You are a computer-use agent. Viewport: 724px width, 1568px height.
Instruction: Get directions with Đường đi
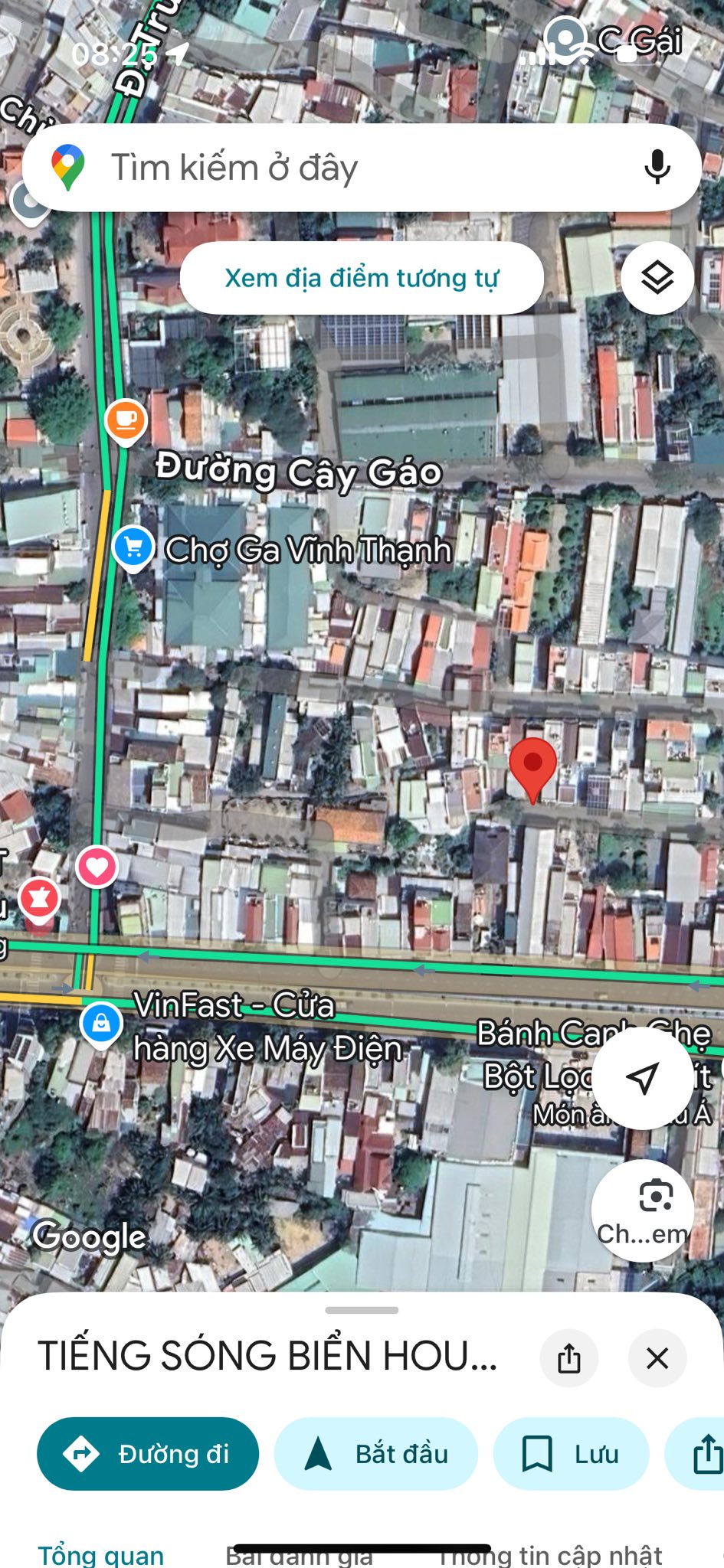click(148, 1453)
